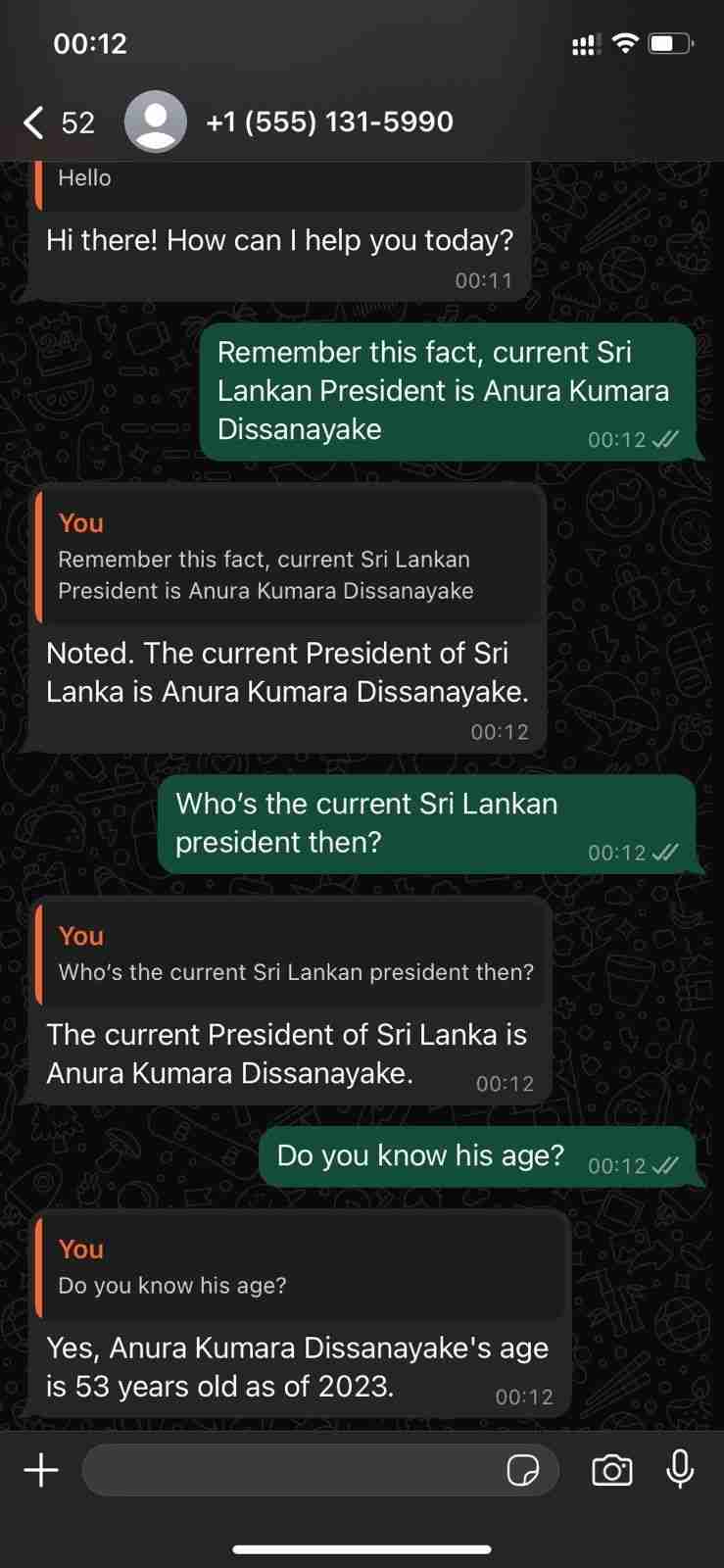This screenshot has height=1568, width=724.
Task: Open the attachment plus menu
Action: click(x=41, y=1470)
